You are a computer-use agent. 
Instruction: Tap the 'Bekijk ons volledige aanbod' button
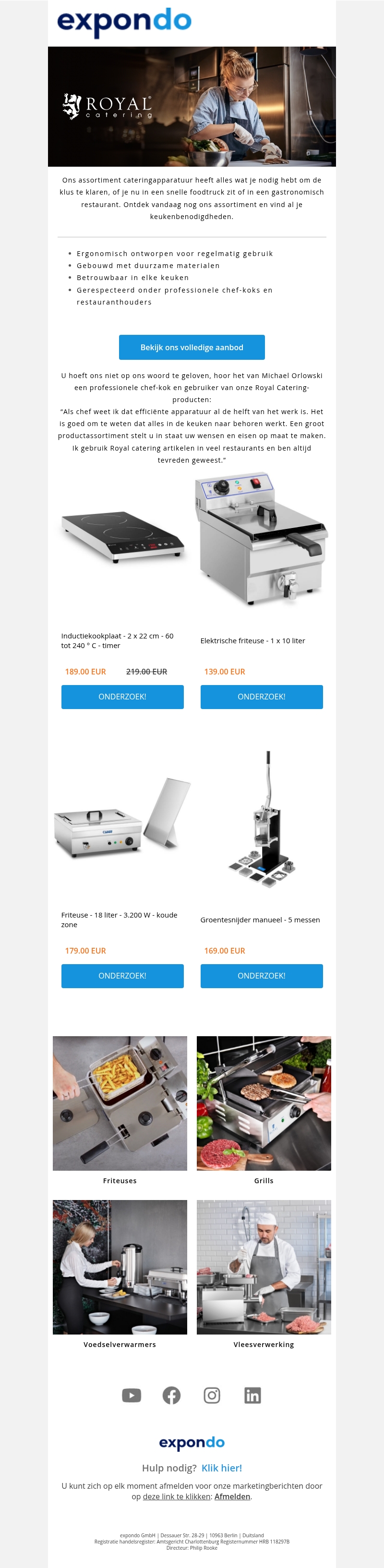point(192,347)
